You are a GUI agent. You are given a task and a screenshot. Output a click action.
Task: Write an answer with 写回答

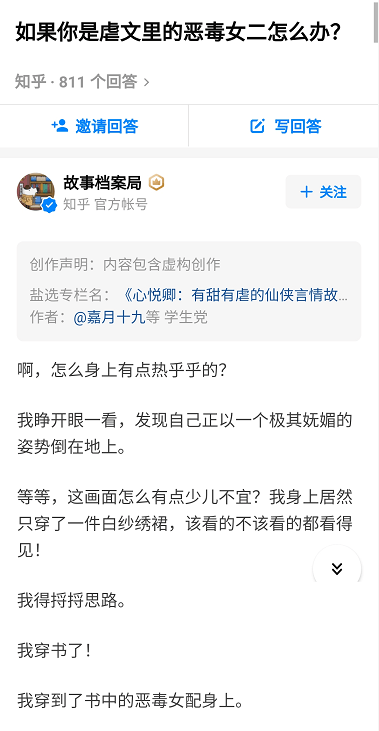(x=284, y=126)
